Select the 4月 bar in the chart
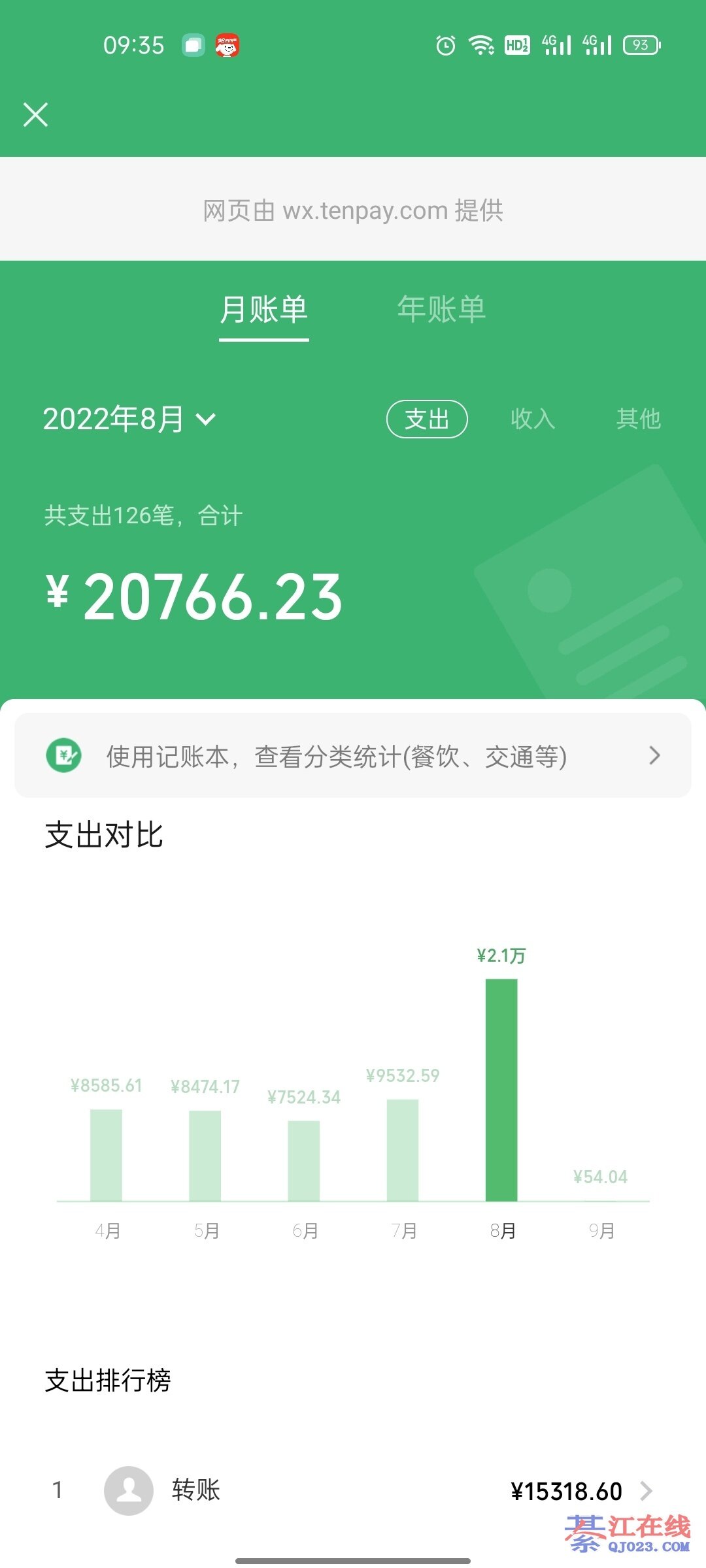The height and width of the screenshot is (1568, 706). coord(106,1154)
